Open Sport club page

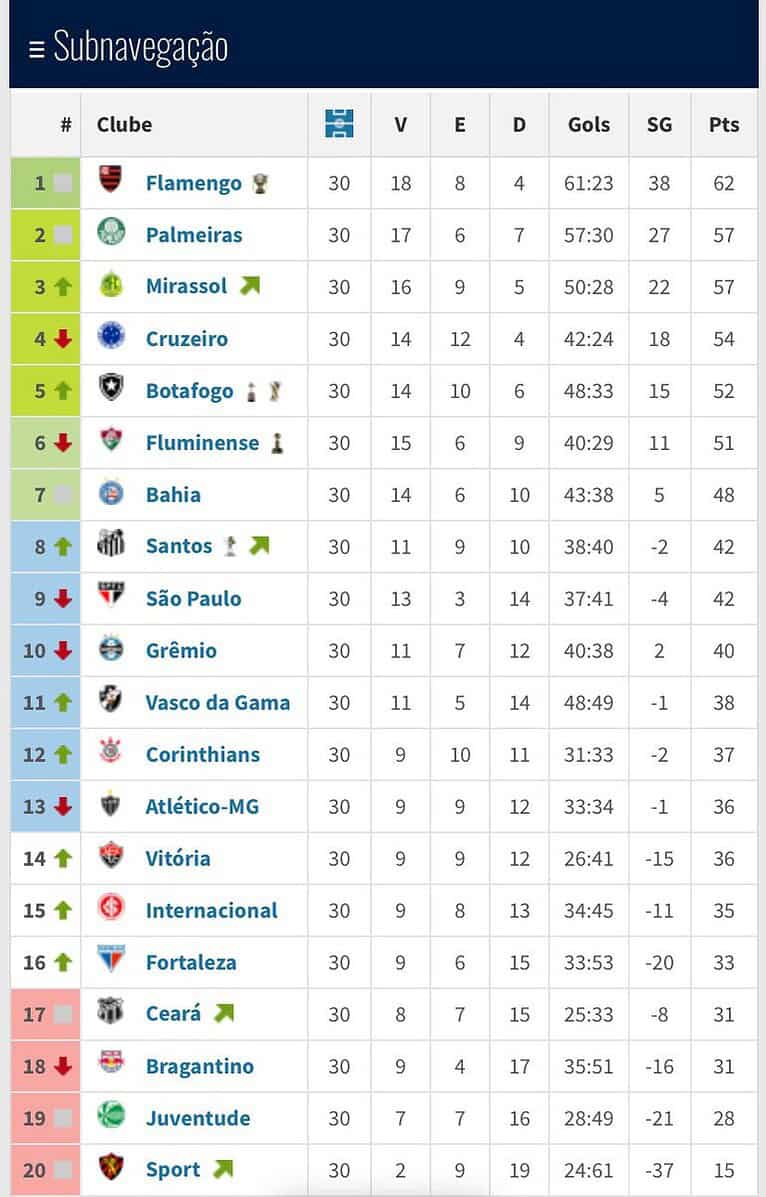point(173,1170)
